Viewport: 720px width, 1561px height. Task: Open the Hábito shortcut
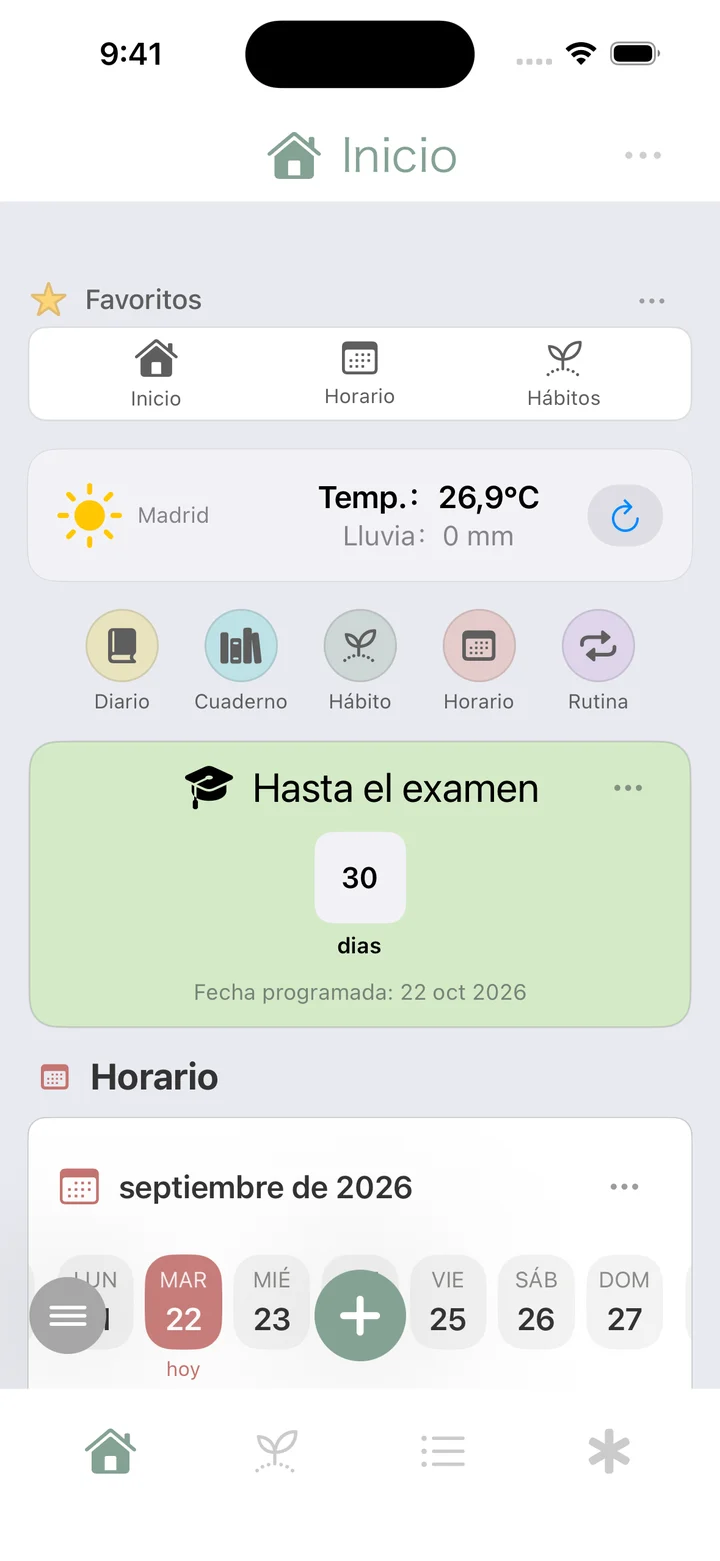coord(360,660)
